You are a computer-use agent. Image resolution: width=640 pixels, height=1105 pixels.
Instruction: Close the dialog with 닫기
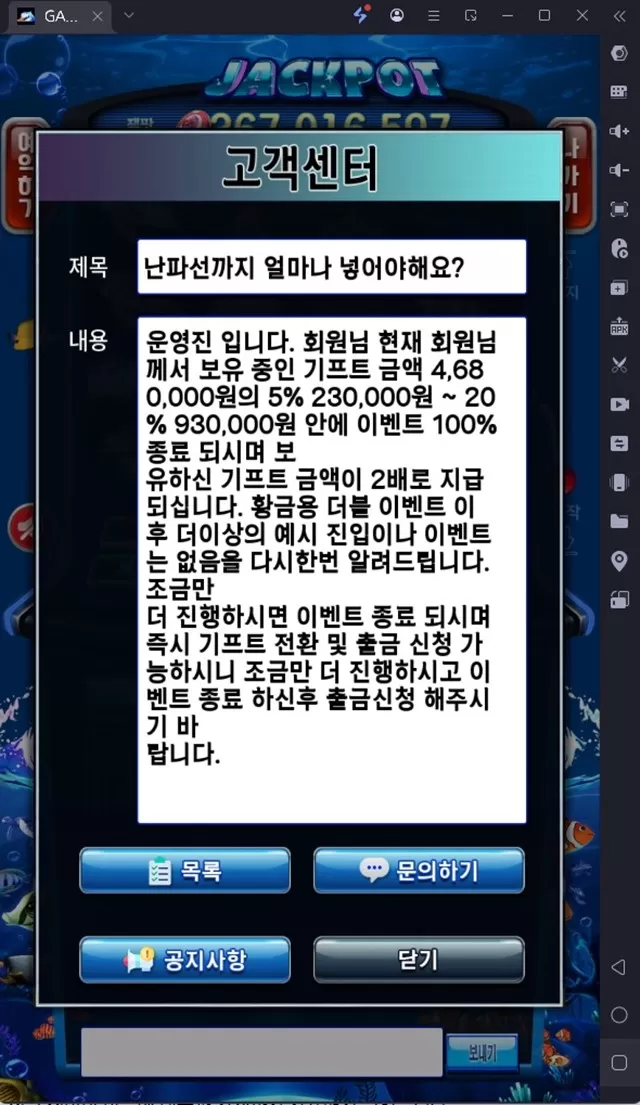[x=419, y=959]
